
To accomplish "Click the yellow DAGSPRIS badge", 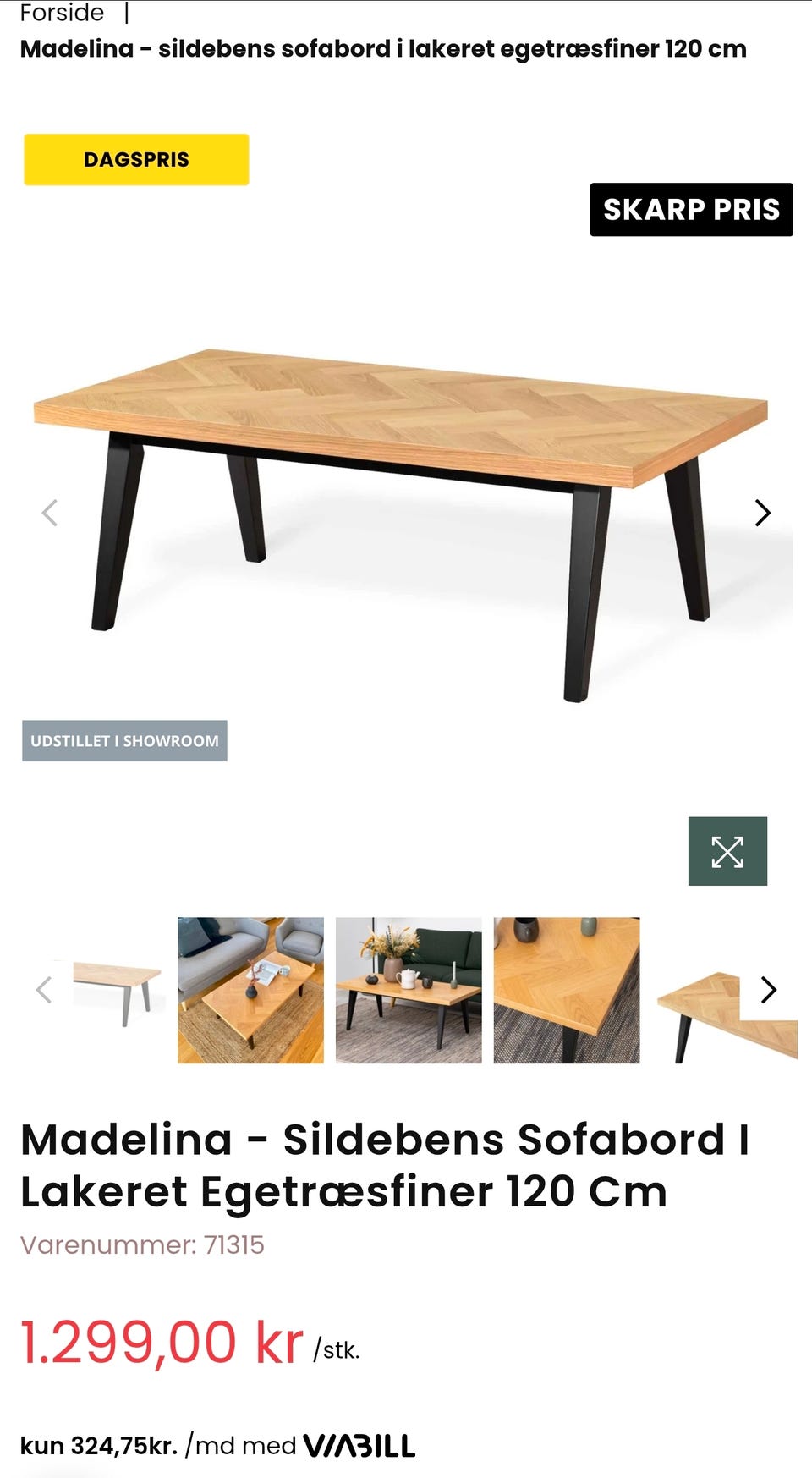I will point(136,158).
